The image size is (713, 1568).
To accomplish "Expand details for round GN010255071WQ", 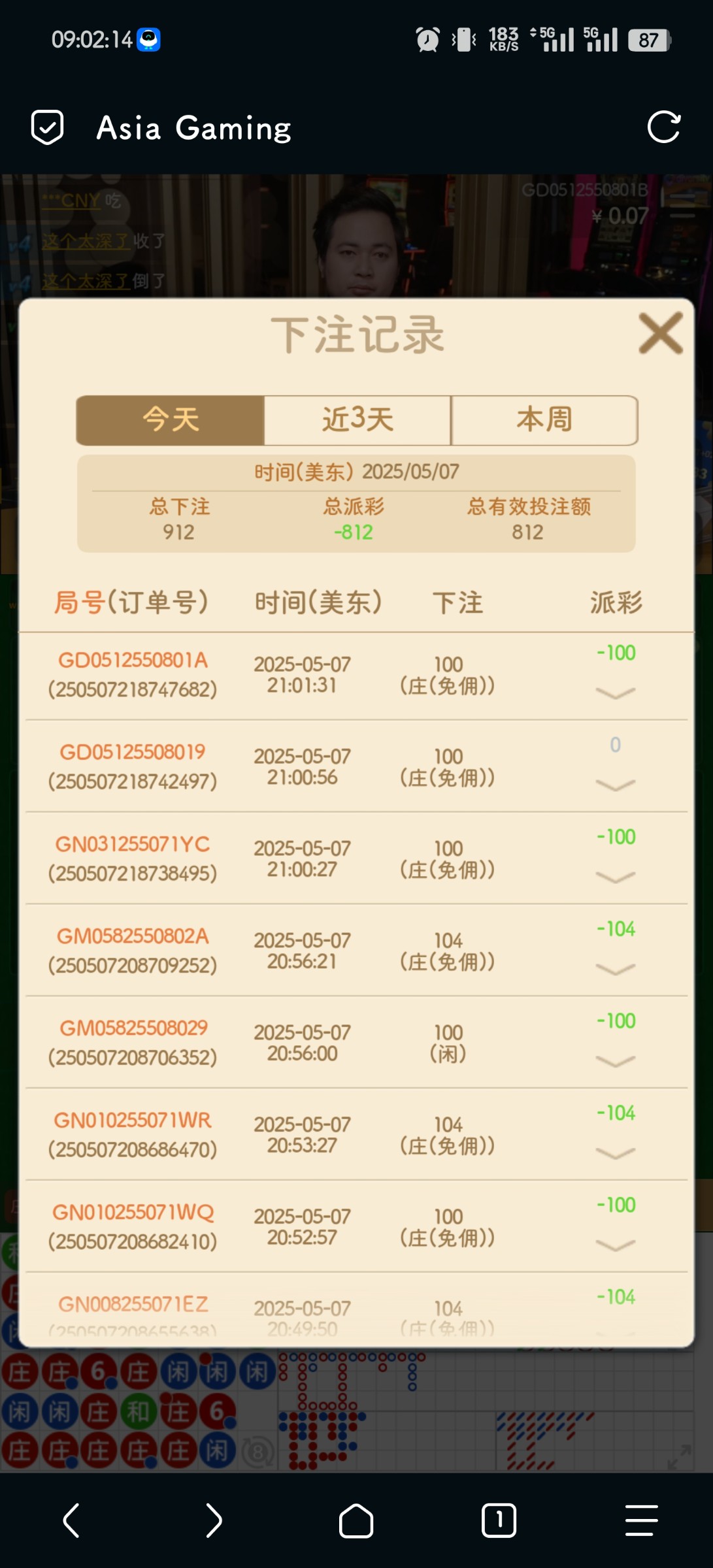I will [x=616, y=1245].
